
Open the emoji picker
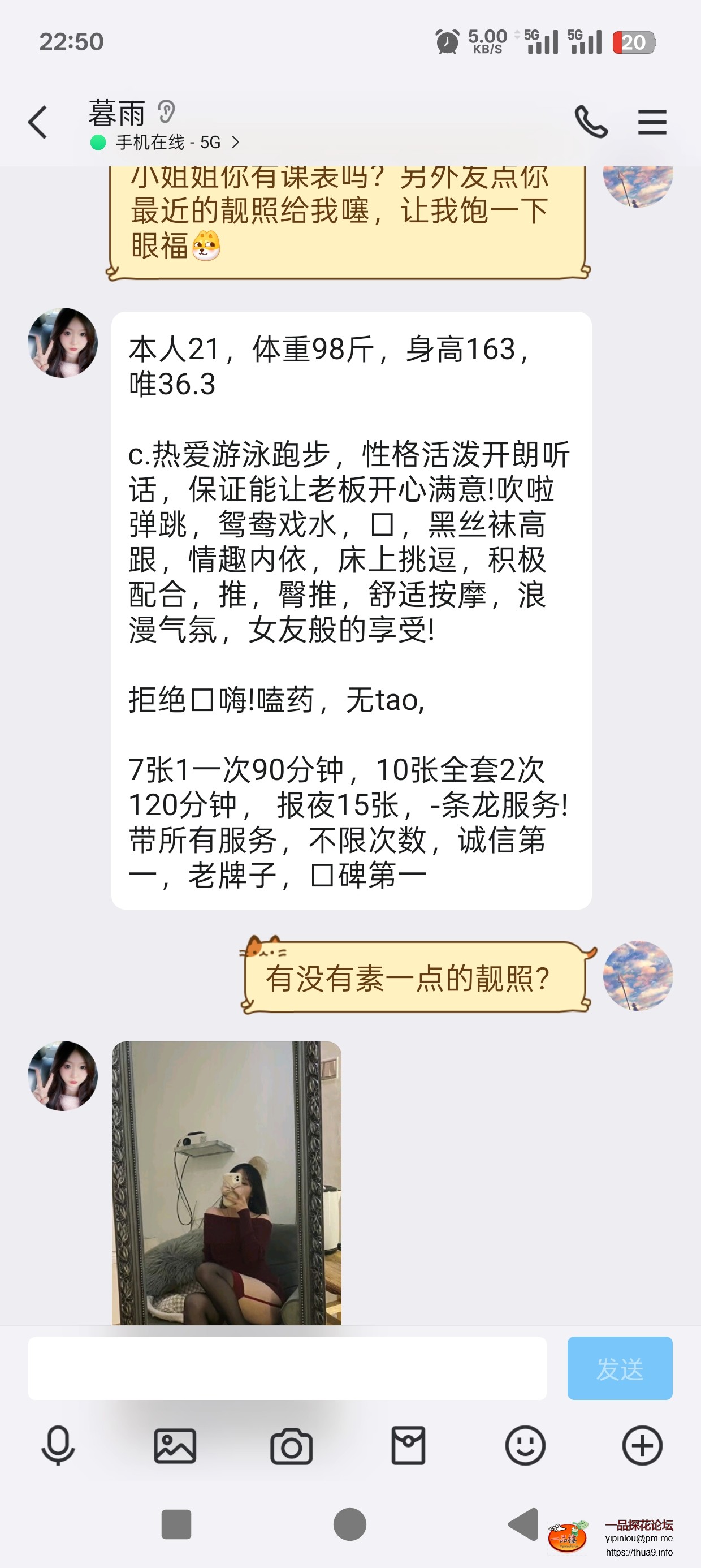[x=525, y=1447]
